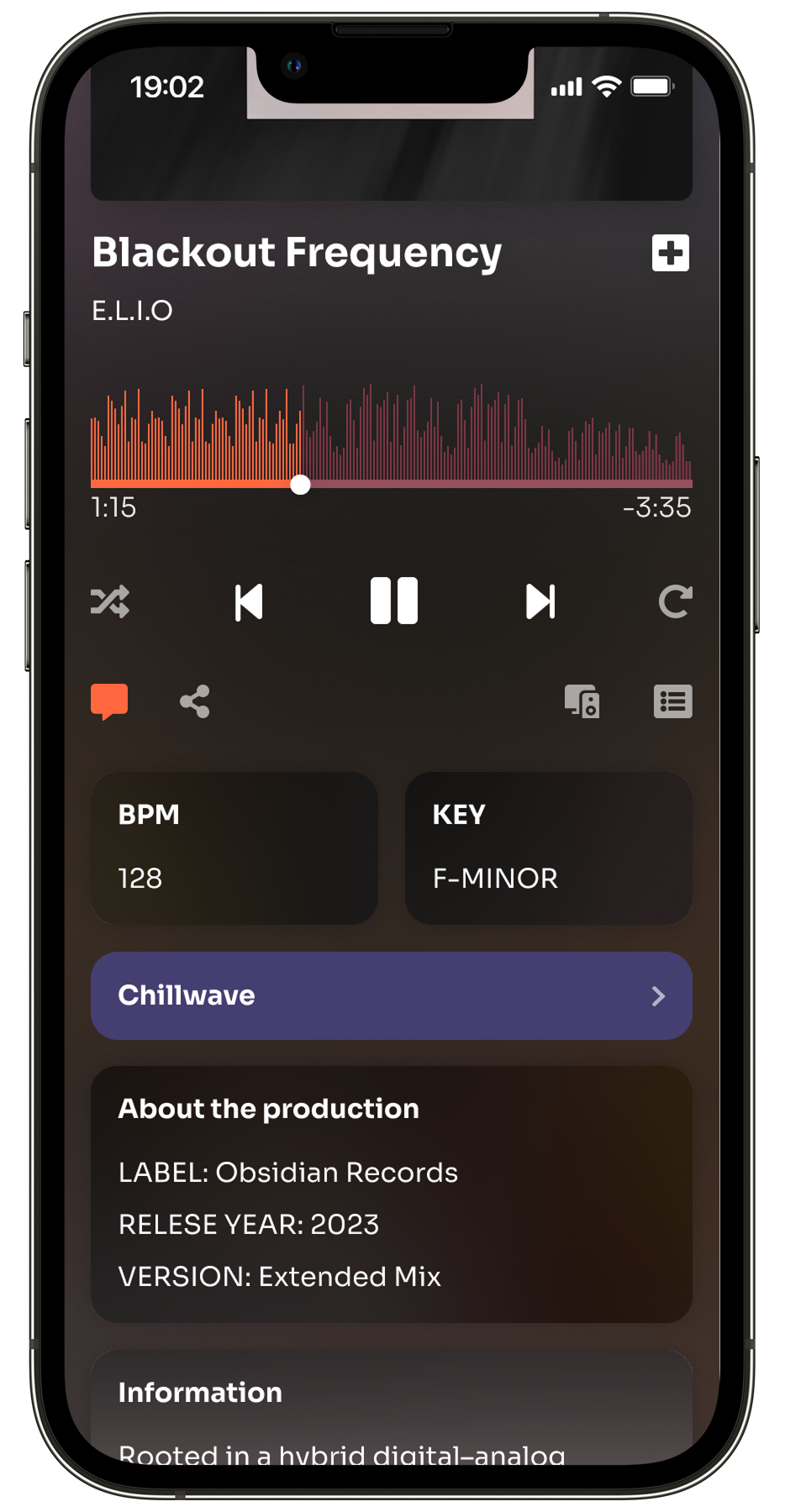Open the play queue list

coord(672,701)
